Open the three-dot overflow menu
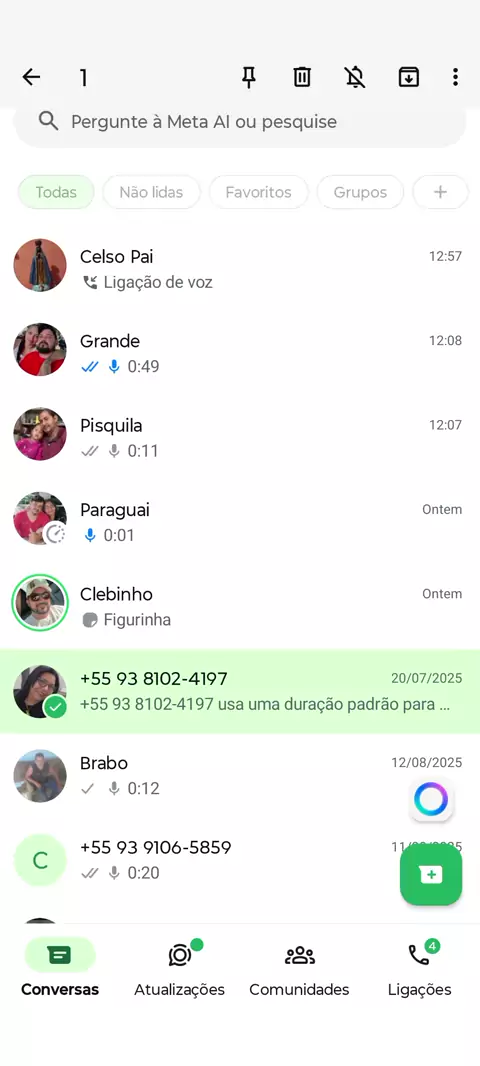The image size is (480, 1066). [x=456, y=78]
